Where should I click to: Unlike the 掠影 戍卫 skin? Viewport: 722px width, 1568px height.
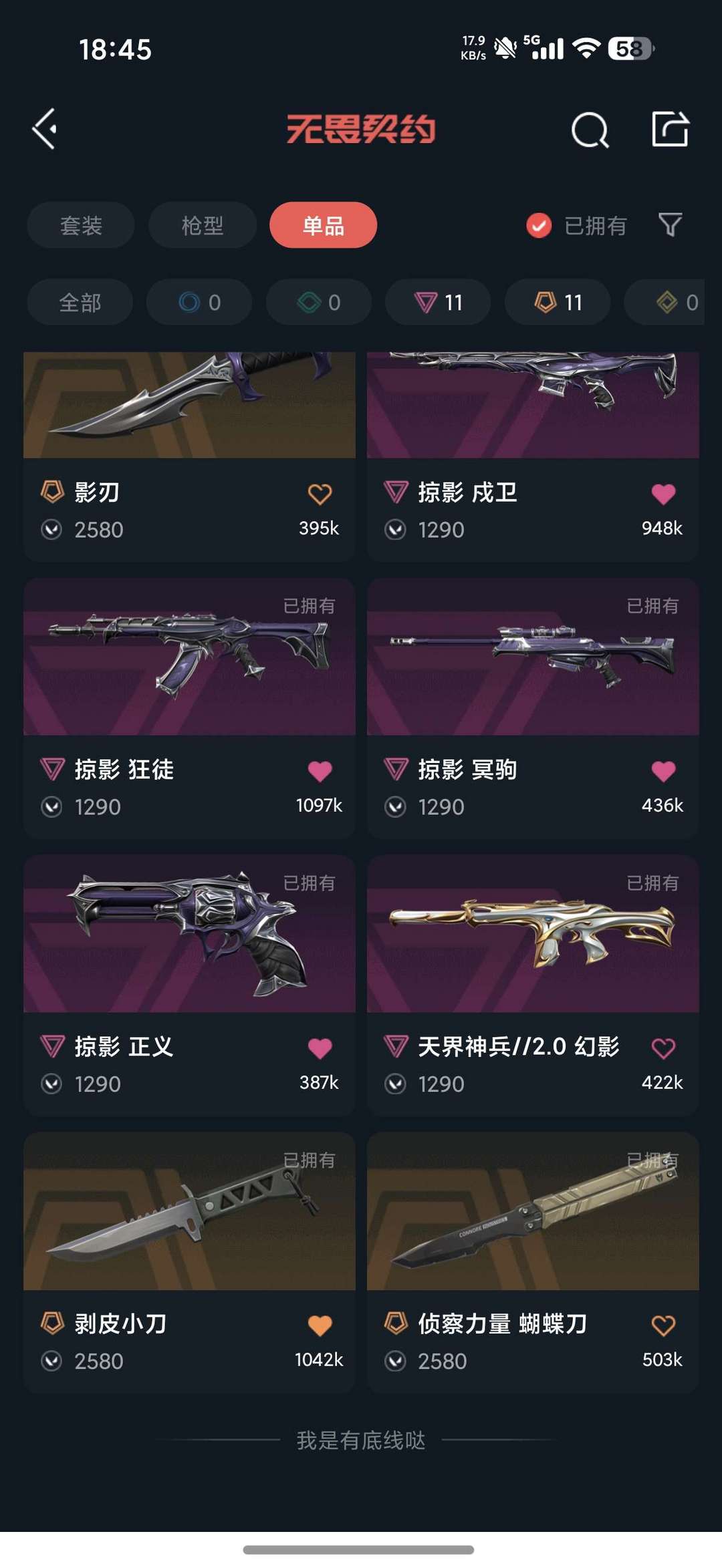coord(663,494)
